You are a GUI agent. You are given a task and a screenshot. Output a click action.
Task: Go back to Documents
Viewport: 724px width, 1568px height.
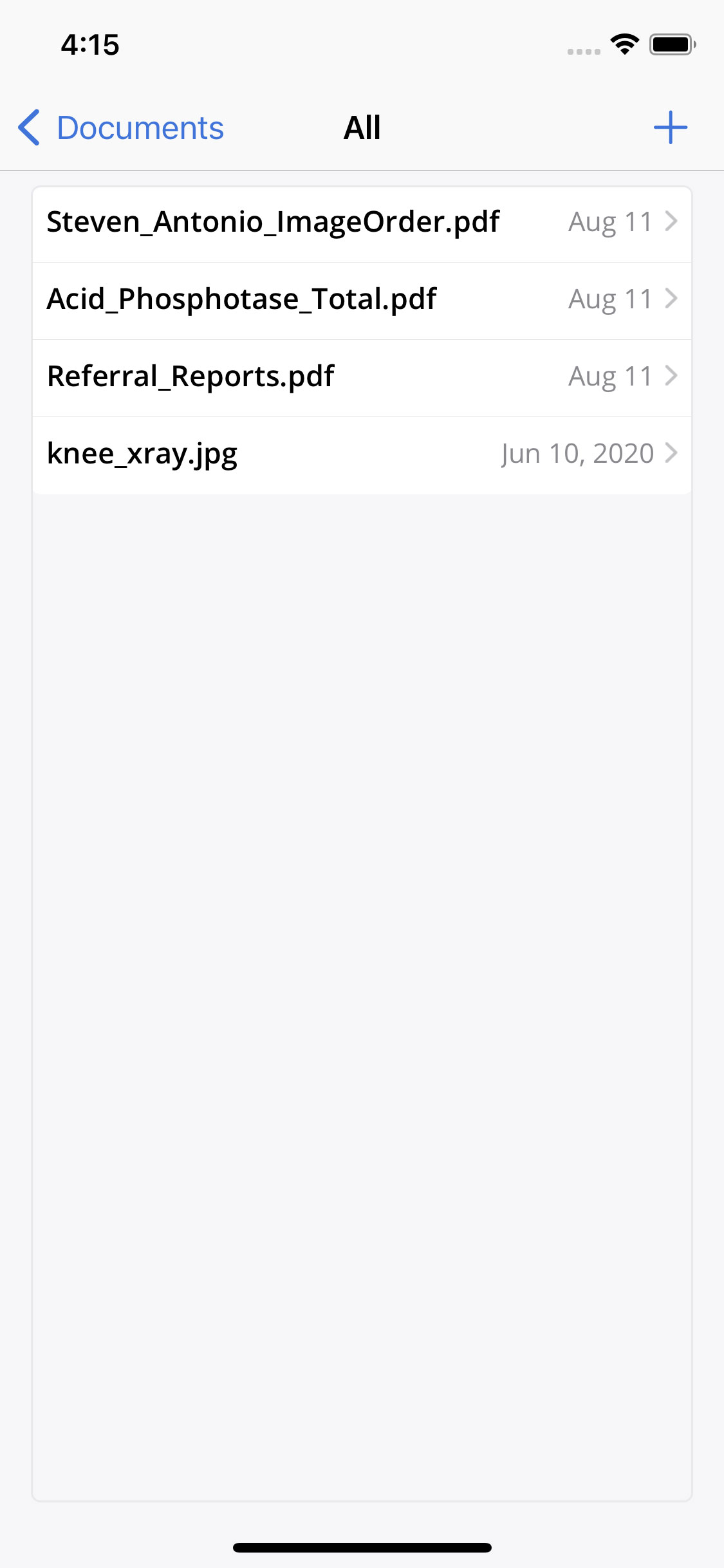[122, 127]
